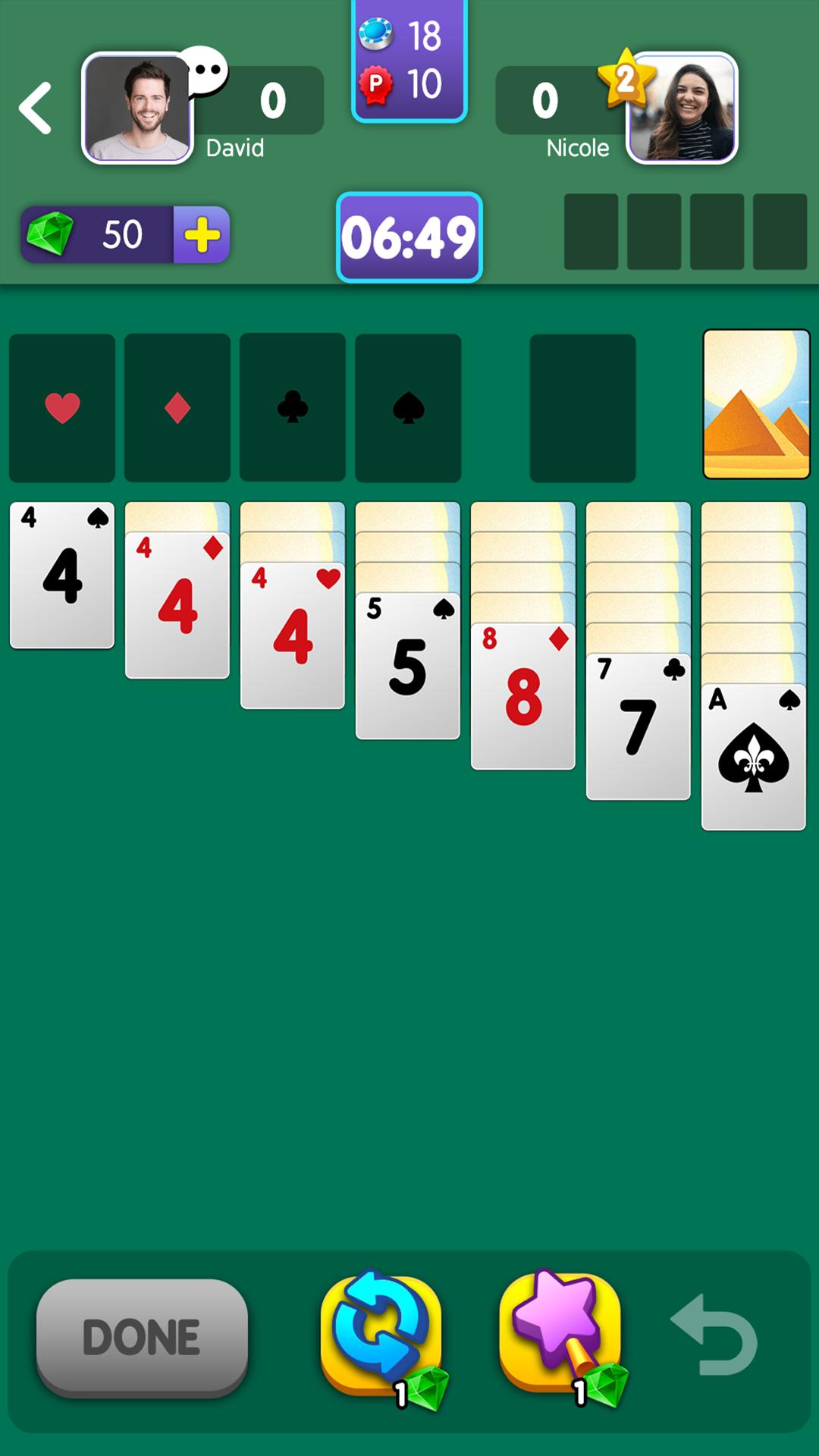The height and width of the screenshot is (1456, 819).
Task: Select the 4 of spades card
Action: (x=62, y=575)
